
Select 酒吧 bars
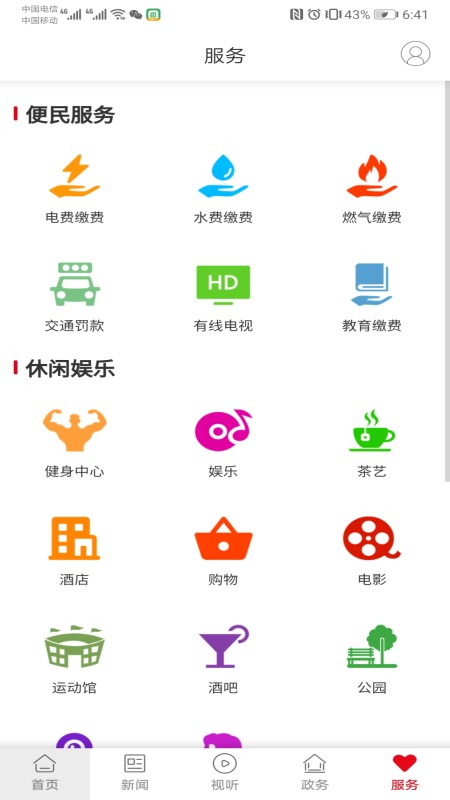coord(223,659)
